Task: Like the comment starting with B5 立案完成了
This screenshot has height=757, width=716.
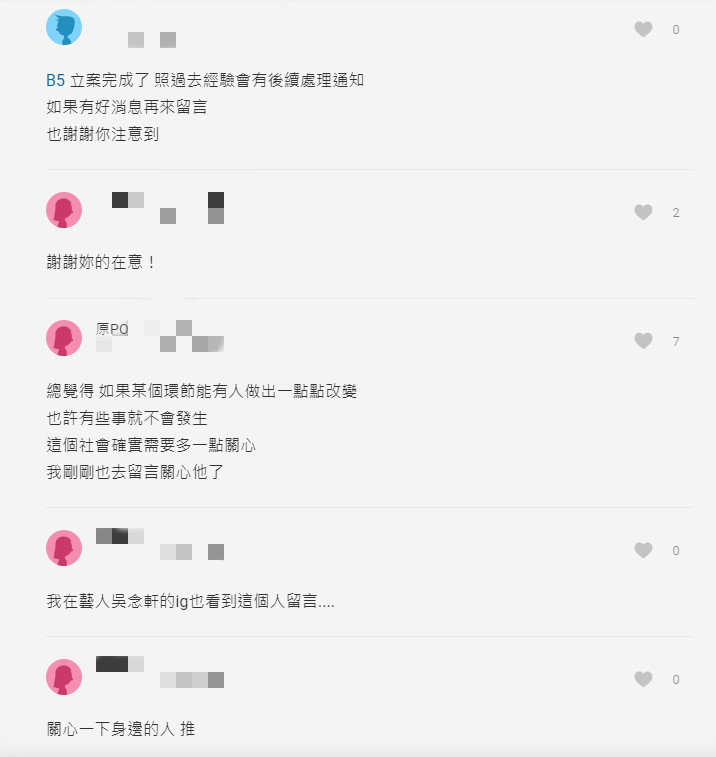Action: click(643, 30)
